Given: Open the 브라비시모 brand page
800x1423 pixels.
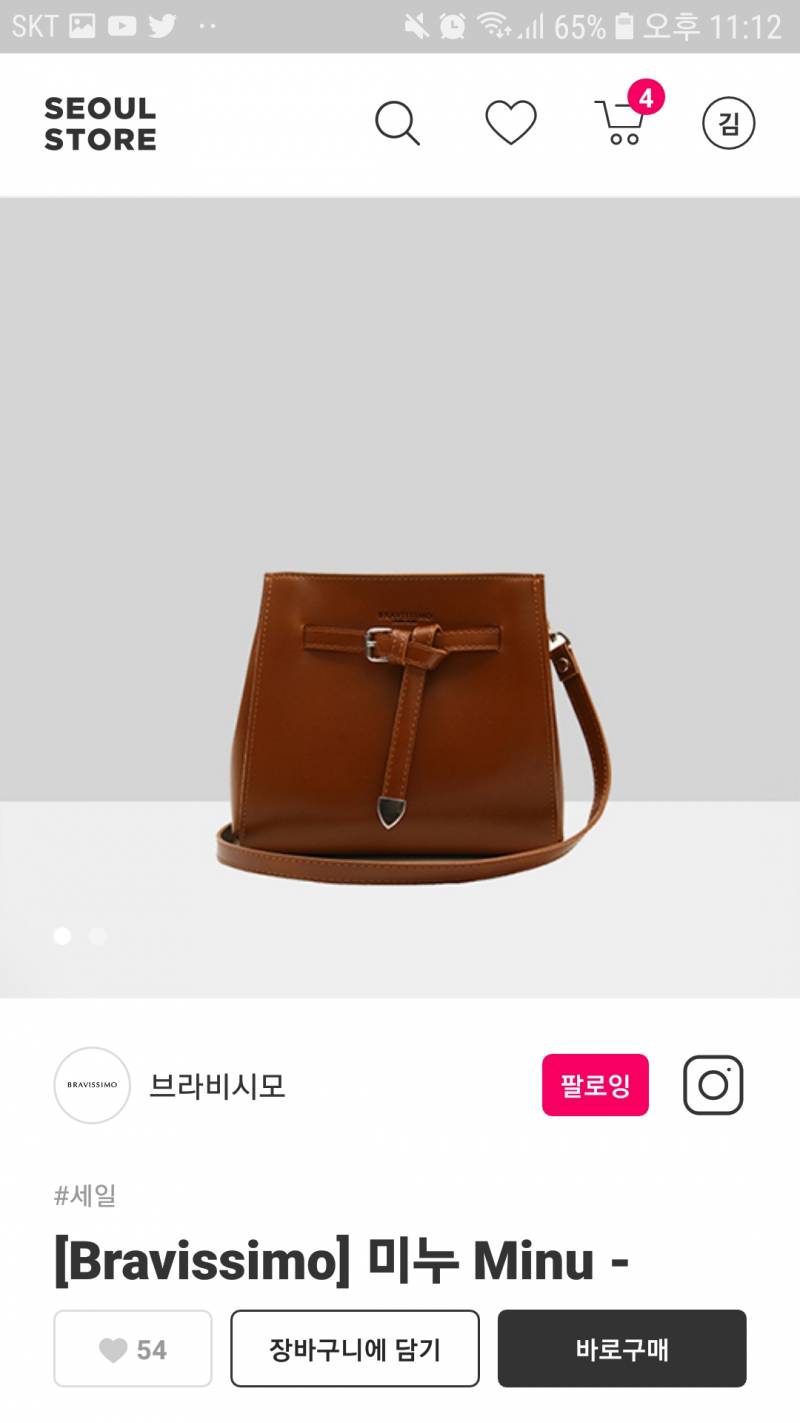Looking at the screenshot, I should click(217, 1085).
